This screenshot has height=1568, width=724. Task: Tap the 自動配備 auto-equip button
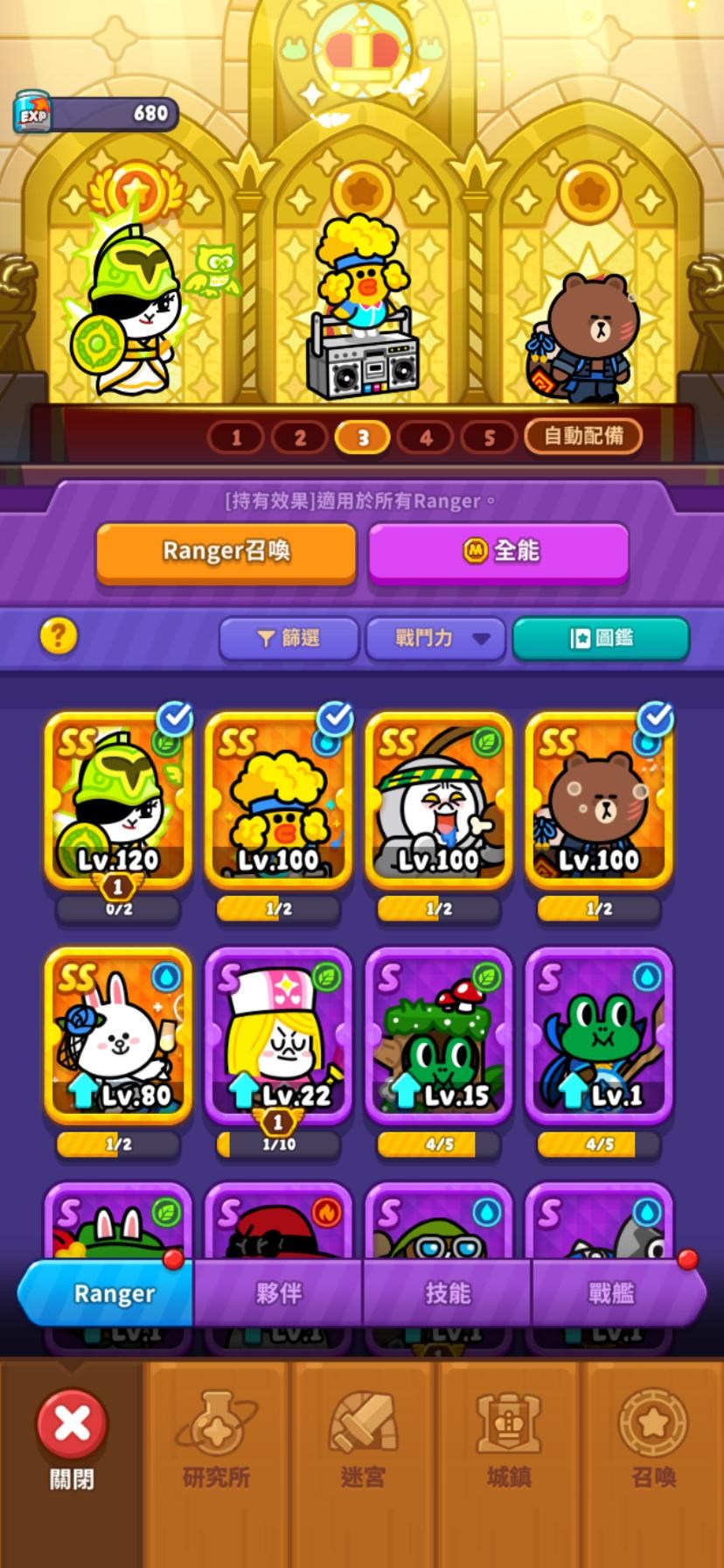583,436
